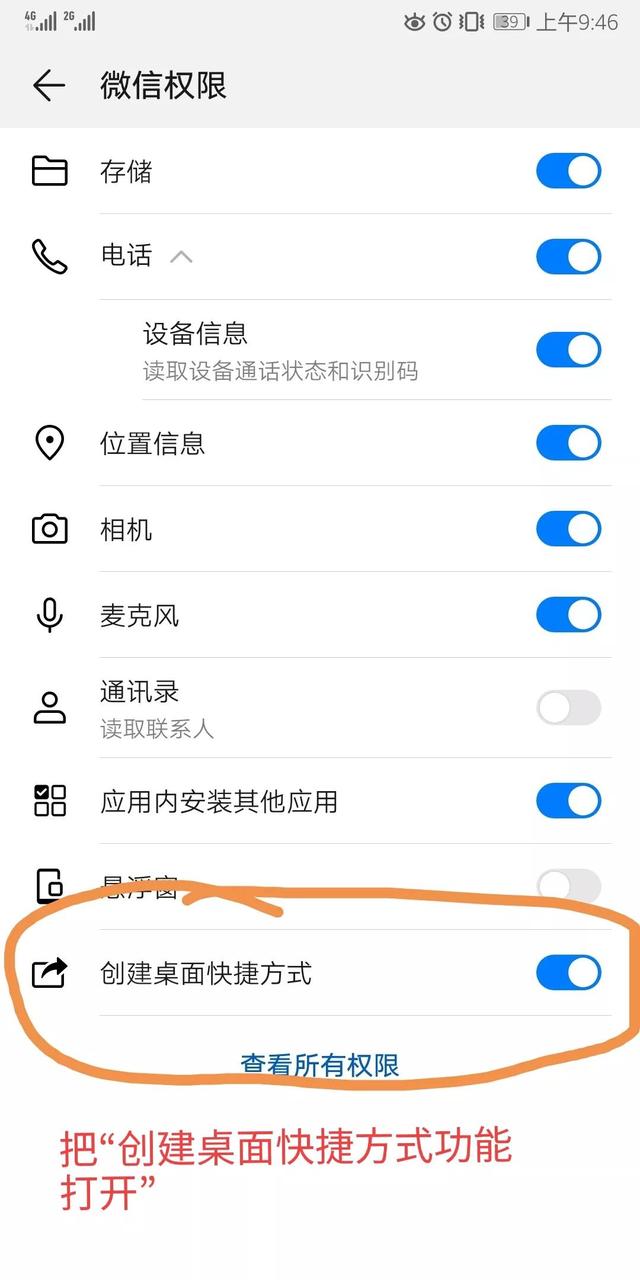
Task: Disable the 电话 permission switch
Action: point(568,256)
